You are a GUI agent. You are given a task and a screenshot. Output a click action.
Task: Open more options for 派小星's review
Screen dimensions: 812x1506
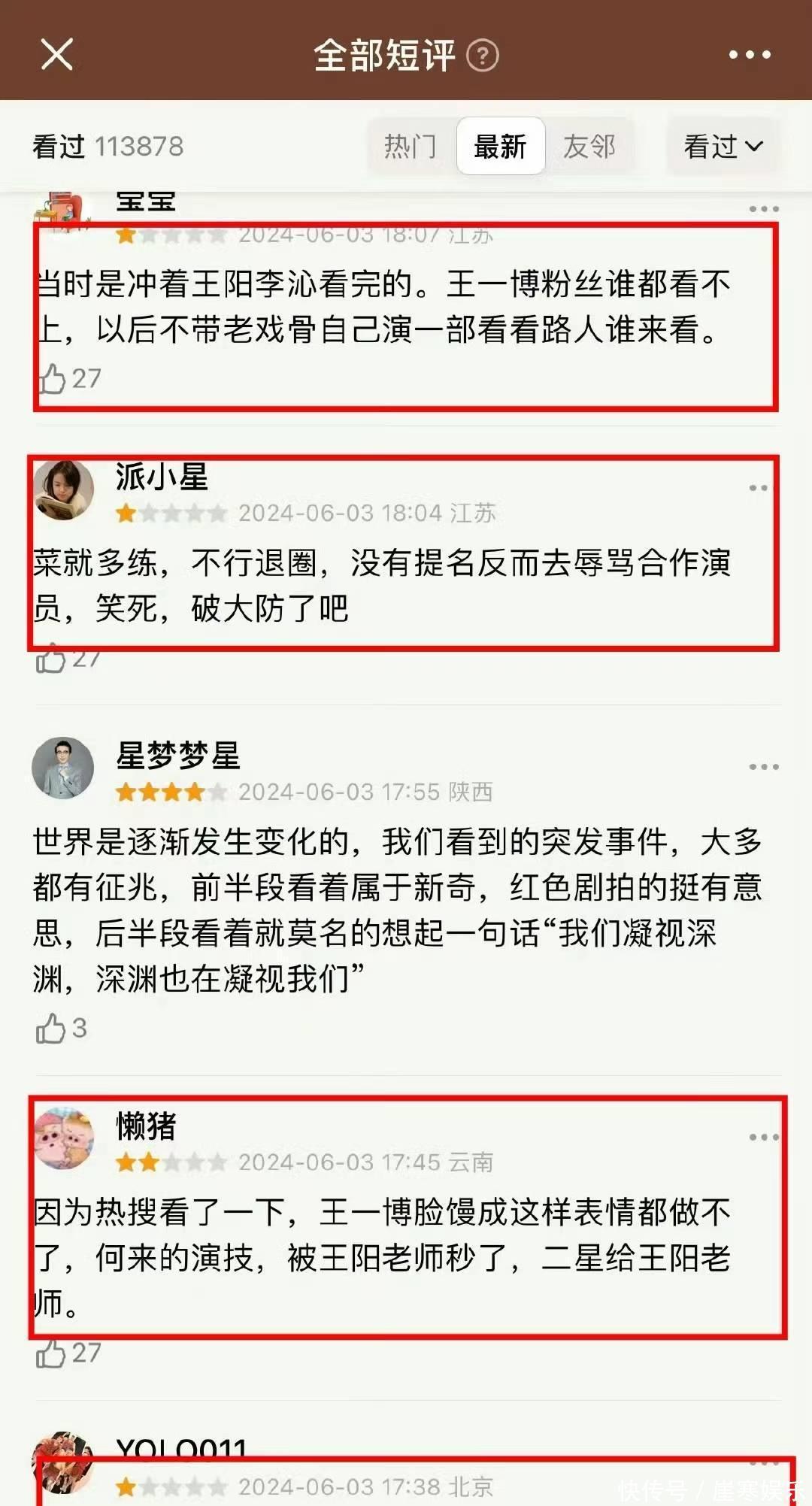758,489
